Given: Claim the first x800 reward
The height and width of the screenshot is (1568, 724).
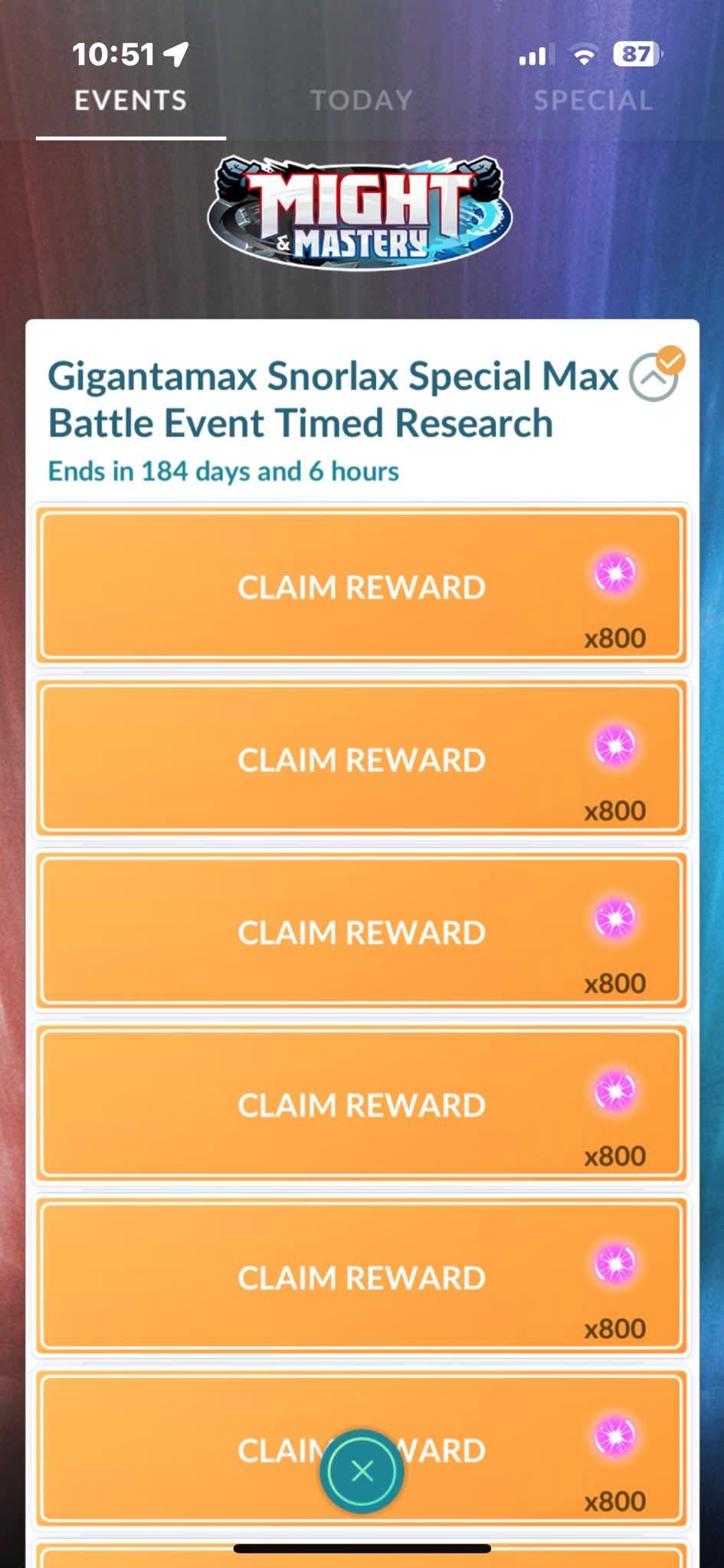Looking at the screenshot, I should [361, 586].
